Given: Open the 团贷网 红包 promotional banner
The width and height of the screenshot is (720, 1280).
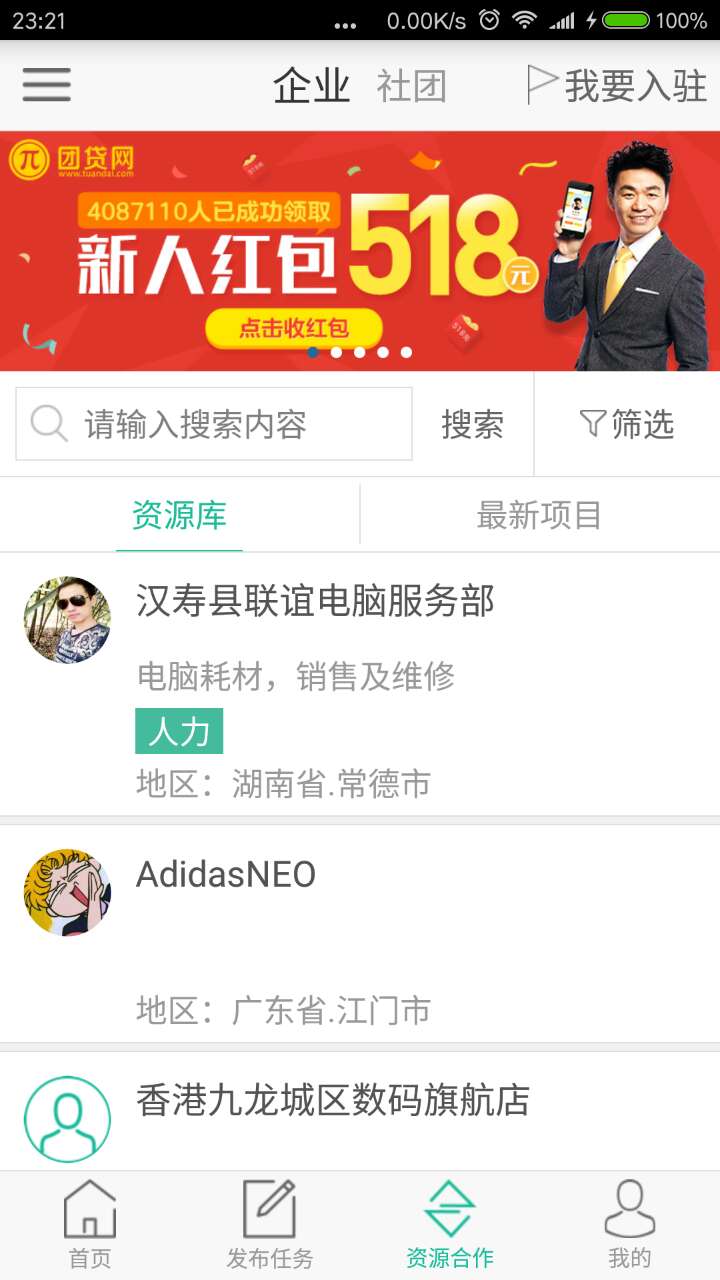Looking at the screenshot, I should coord(360,251).
